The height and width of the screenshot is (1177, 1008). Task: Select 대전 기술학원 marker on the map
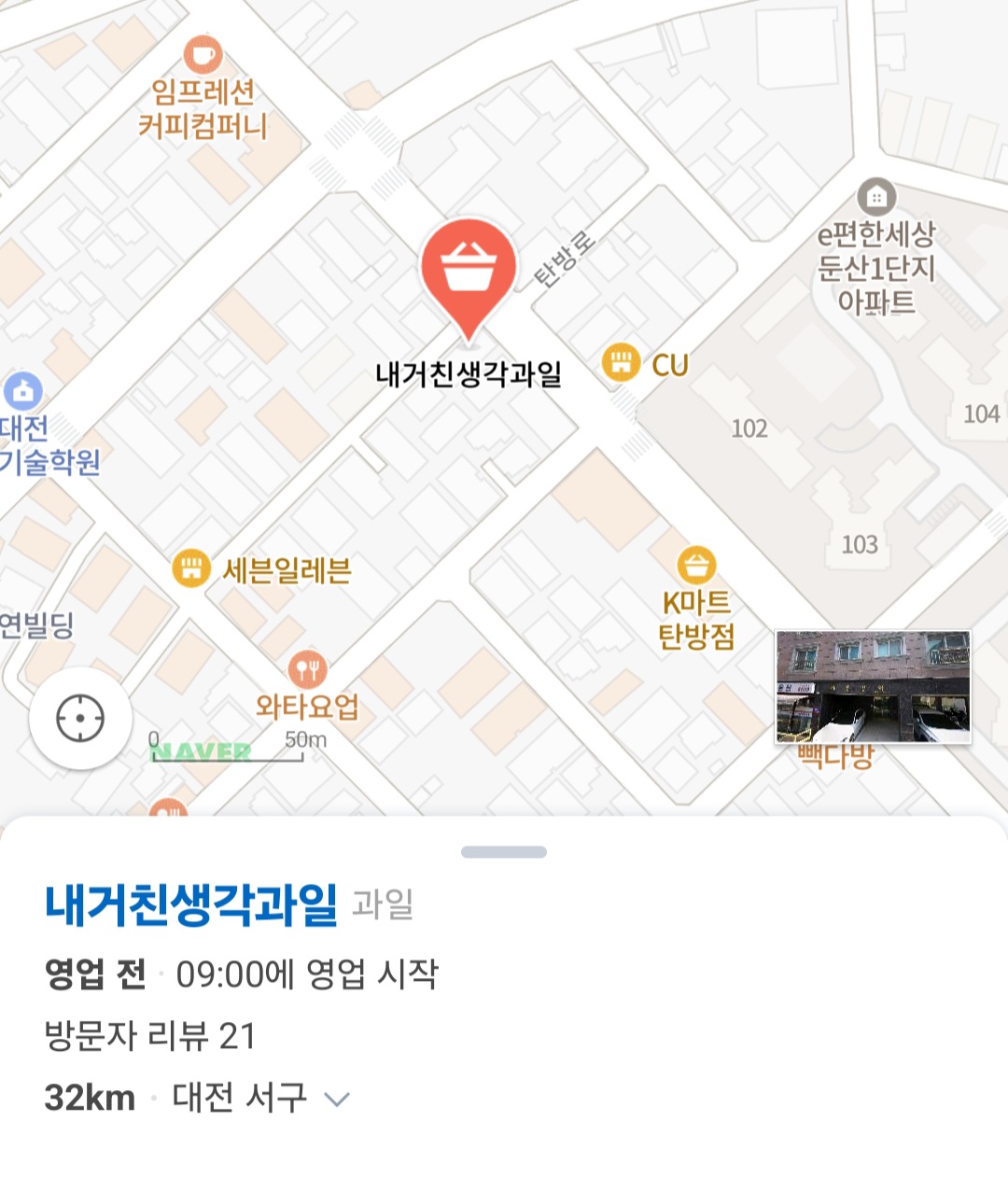[22, 391]
